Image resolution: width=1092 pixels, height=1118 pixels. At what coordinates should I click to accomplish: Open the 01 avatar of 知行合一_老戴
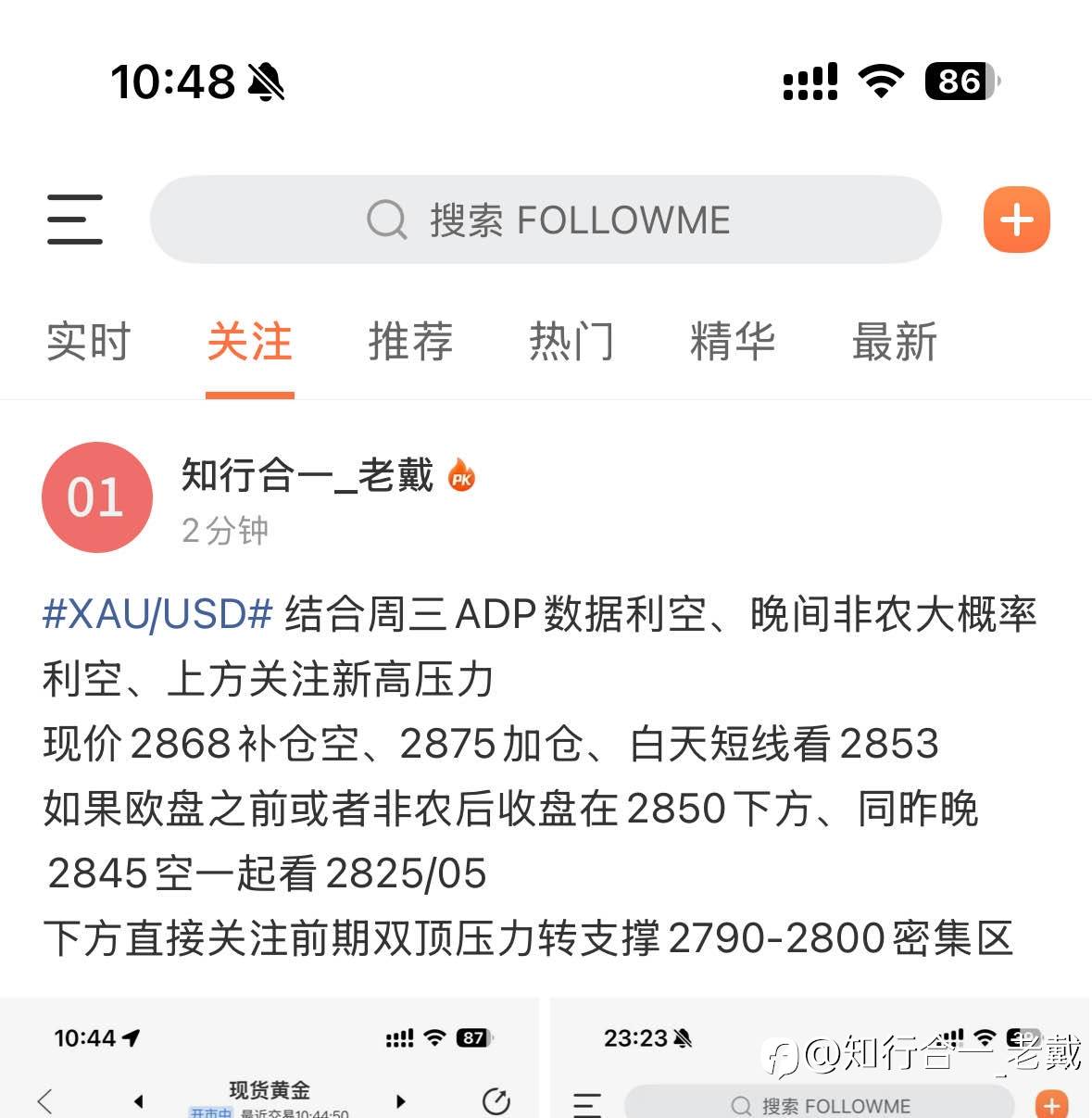click(96, 497)
